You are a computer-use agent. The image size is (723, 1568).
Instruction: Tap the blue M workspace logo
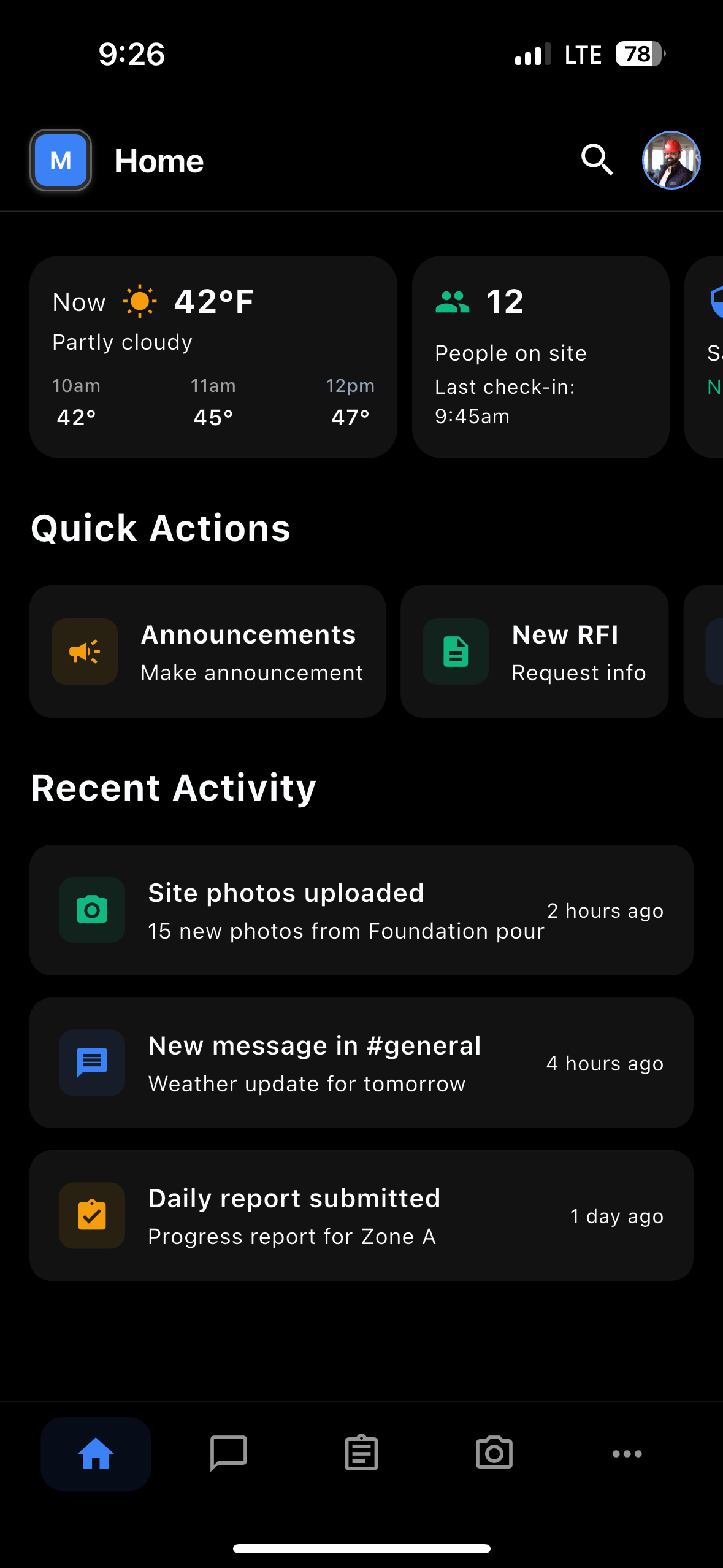click(x=60, y=160)
